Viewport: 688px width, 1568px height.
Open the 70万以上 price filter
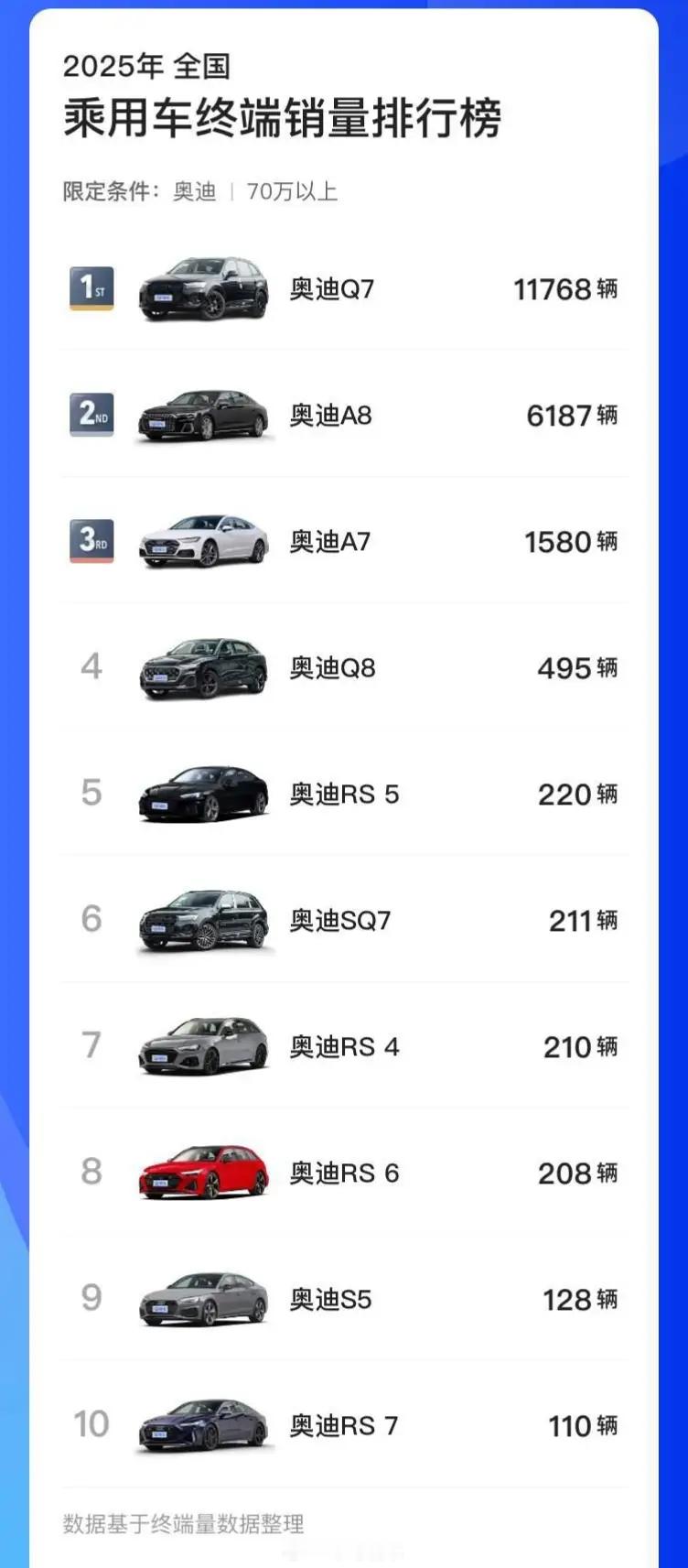(291, 191)
